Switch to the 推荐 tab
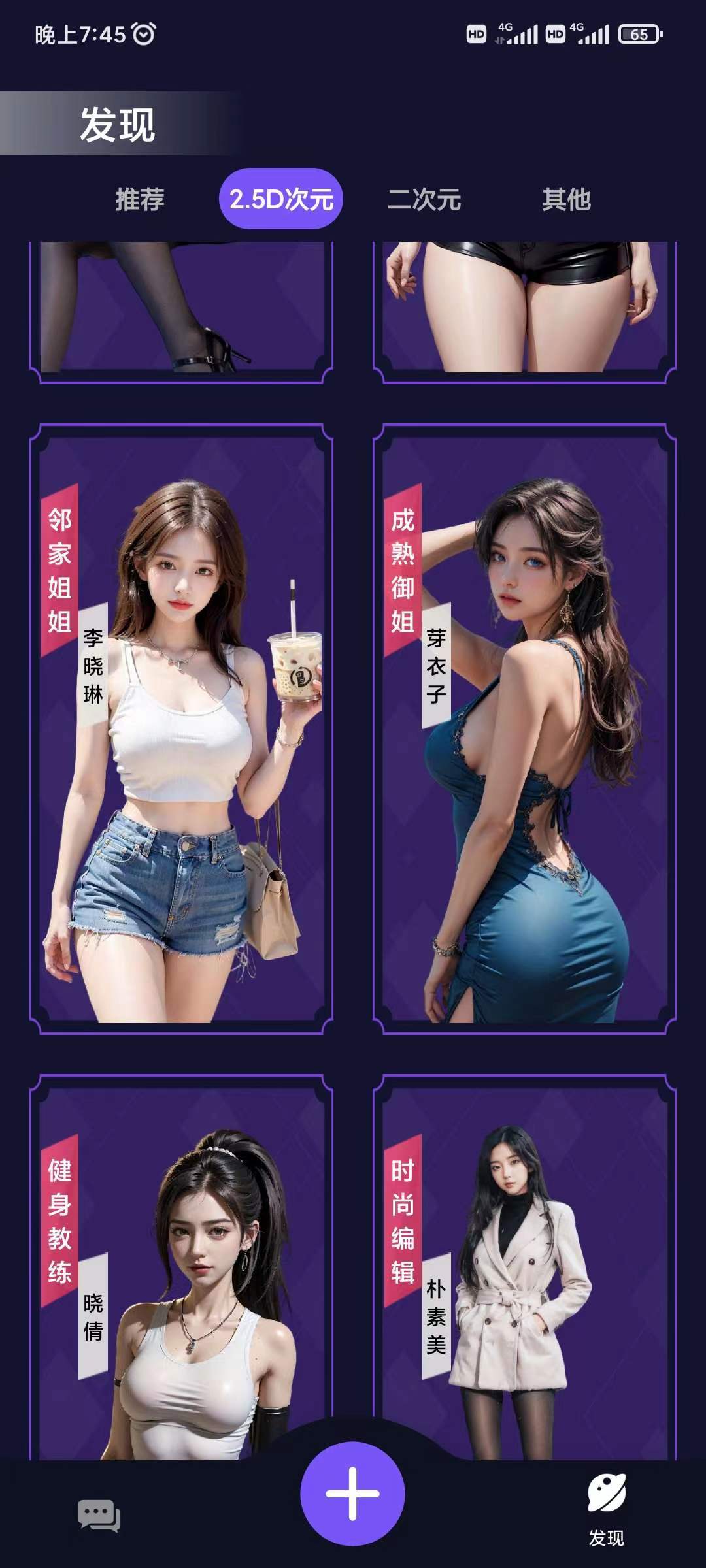 [x=140, y=199]
